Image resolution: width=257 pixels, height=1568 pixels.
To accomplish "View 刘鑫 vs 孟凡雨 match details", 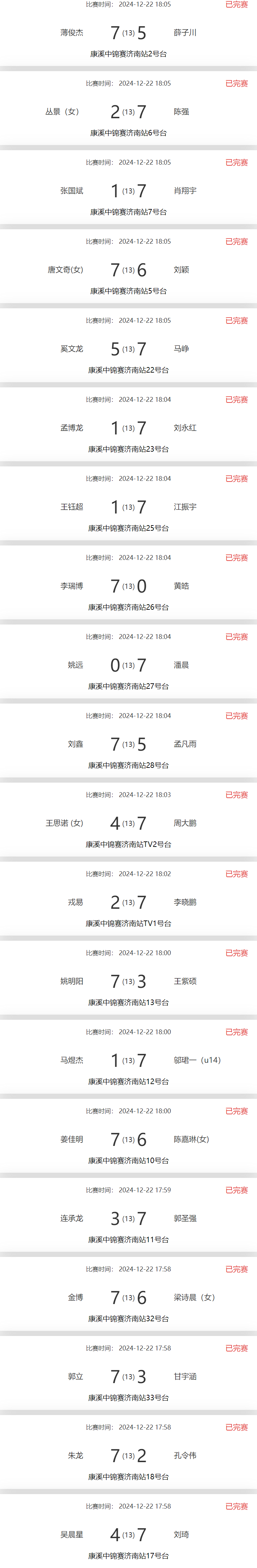I will point(128,744).
